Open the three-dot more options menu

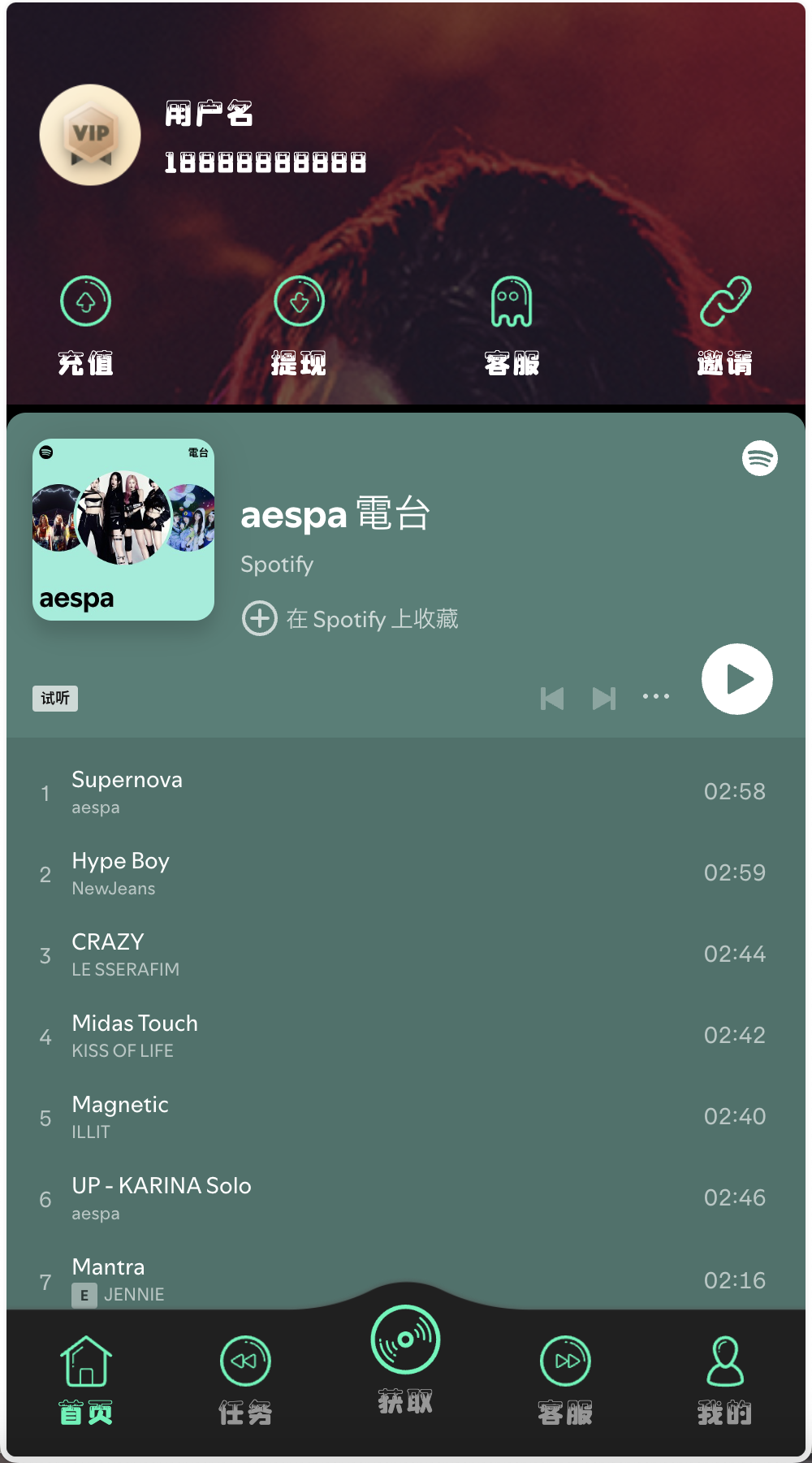pyautogui.click(x=655, y=697)
